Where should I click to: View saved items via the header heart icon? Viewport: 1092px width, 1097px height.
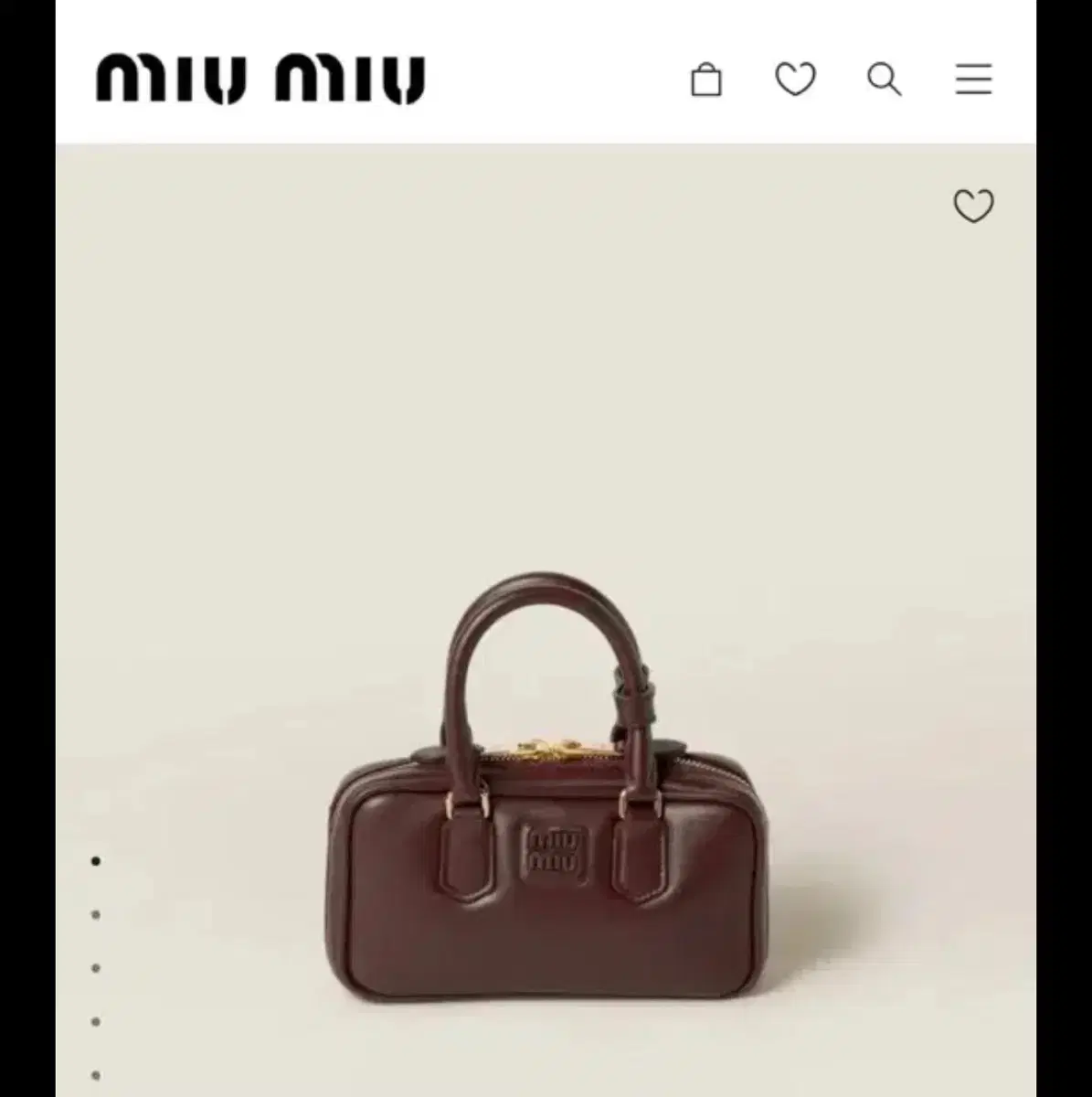pyautogui.click(x=795, y=81)
